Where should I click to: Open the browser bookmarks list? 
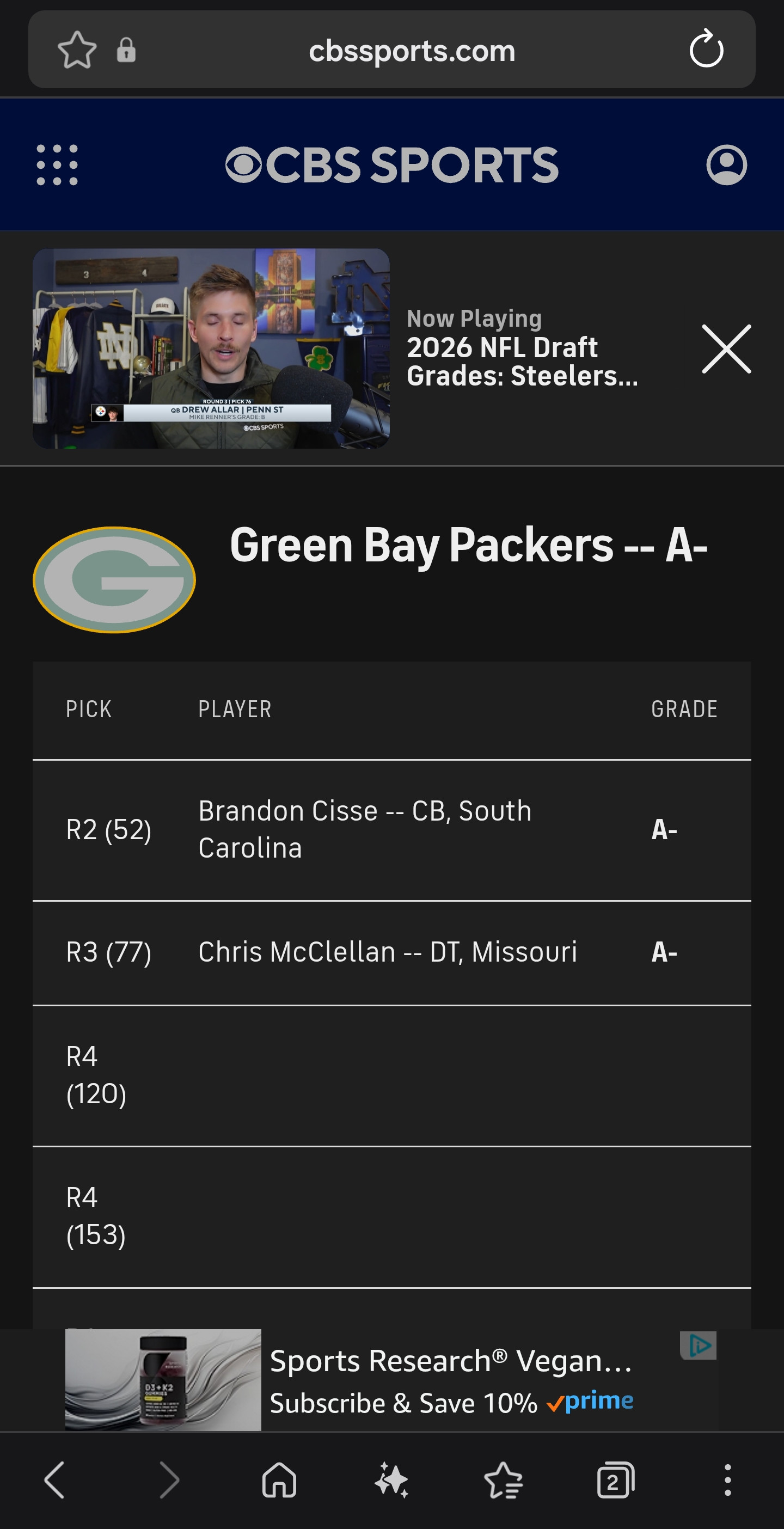pos(503,1481)
